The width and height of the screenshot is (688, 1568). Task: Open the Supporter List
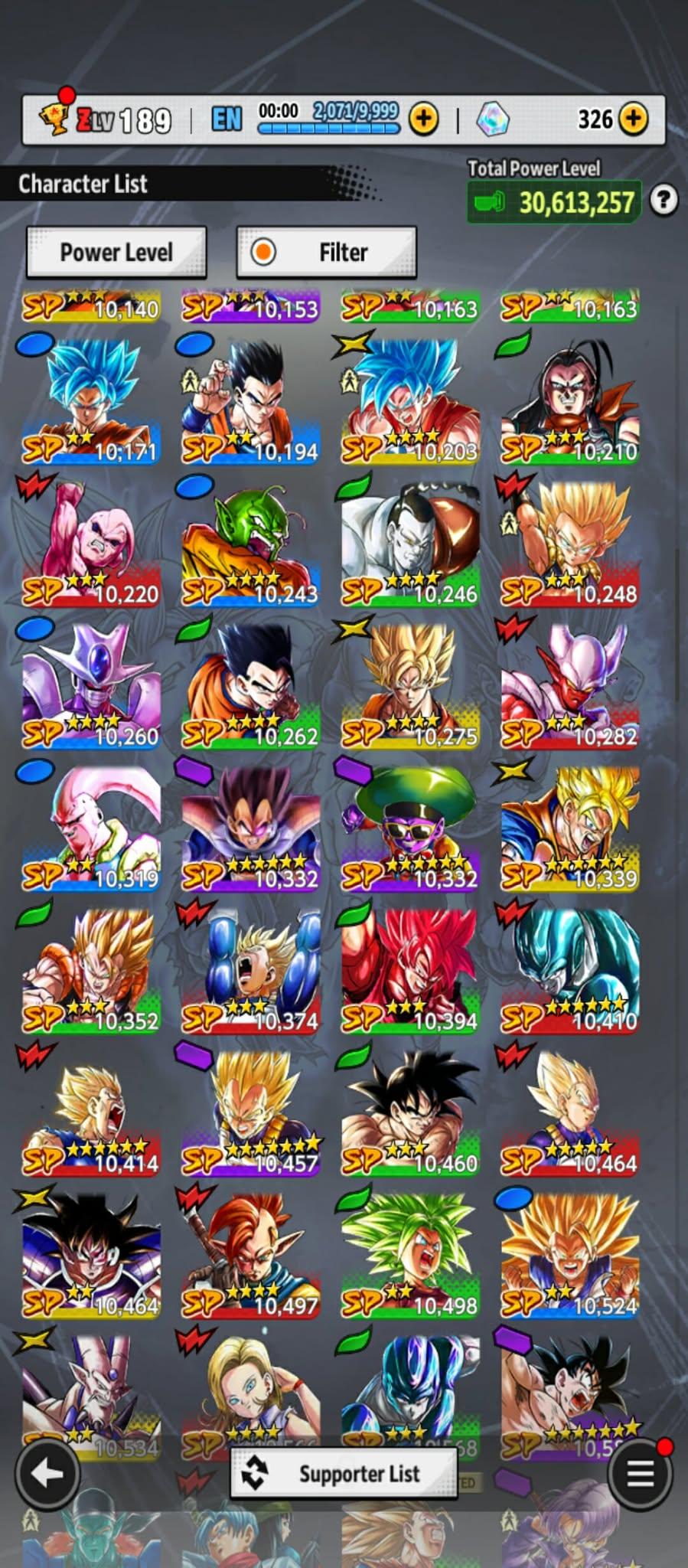(344, 1473)
